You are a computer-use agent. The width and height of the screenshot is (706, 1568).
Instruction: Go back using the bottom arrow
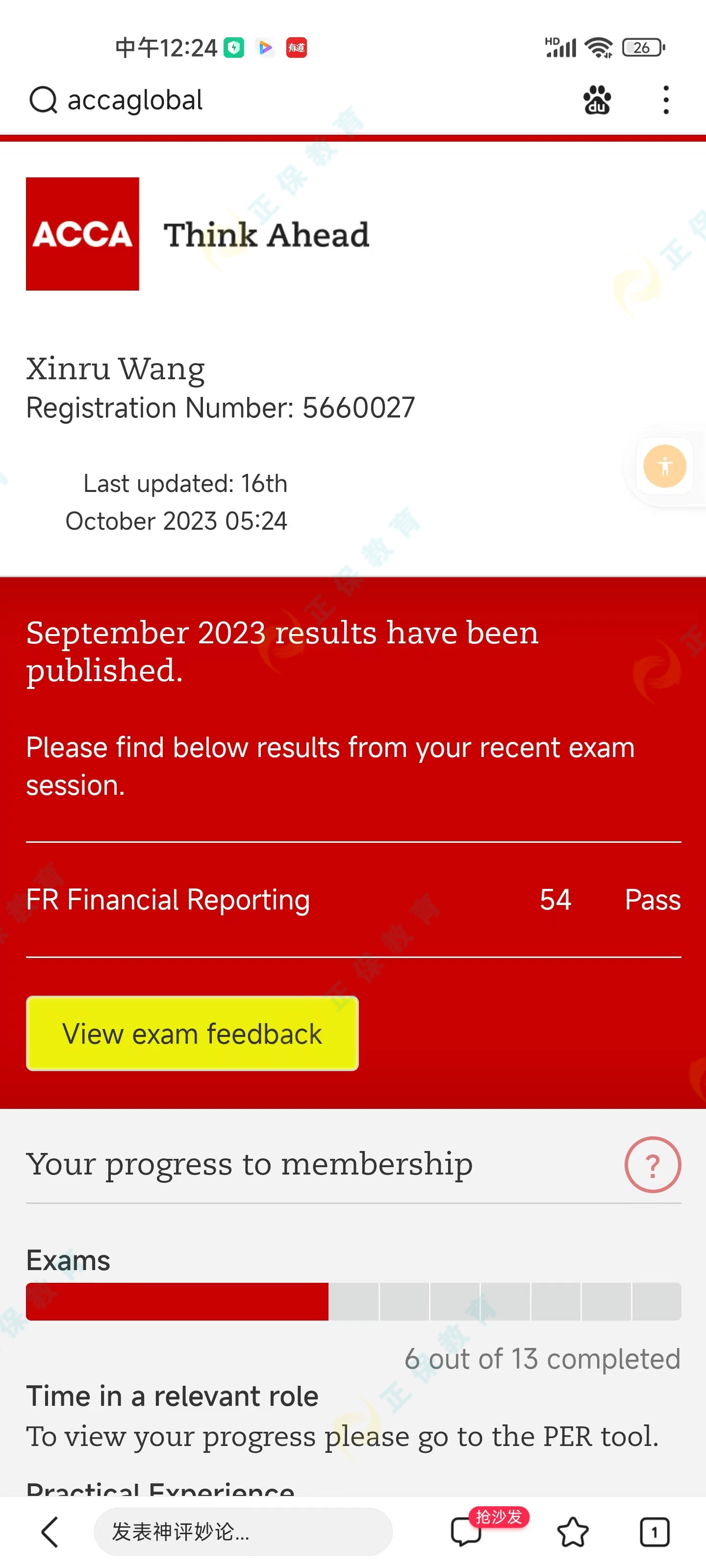point(50,1531)
